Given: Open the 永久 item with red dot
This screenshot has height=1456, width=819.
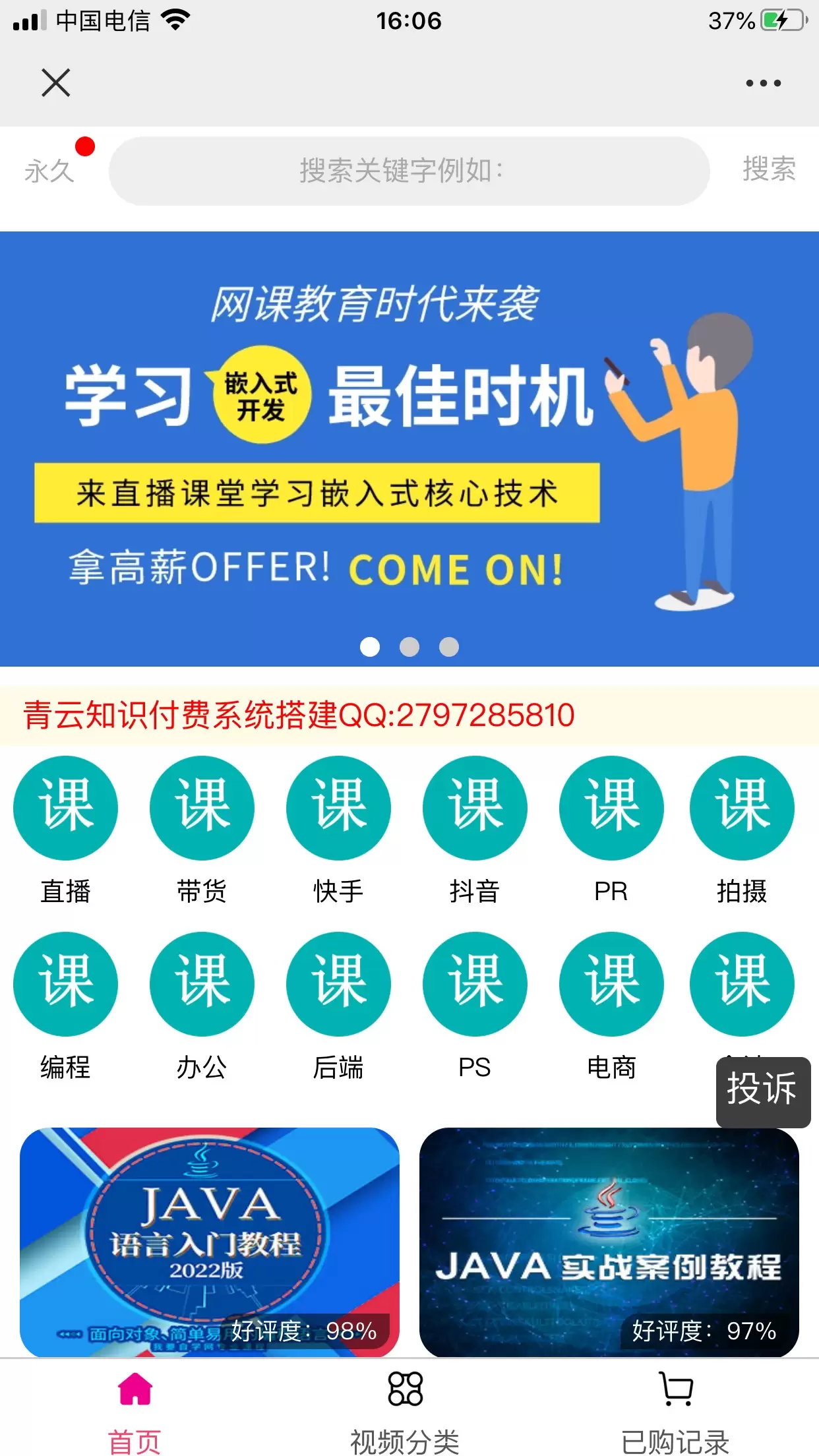Looking at the screenshot, I should tap(50, 171).
